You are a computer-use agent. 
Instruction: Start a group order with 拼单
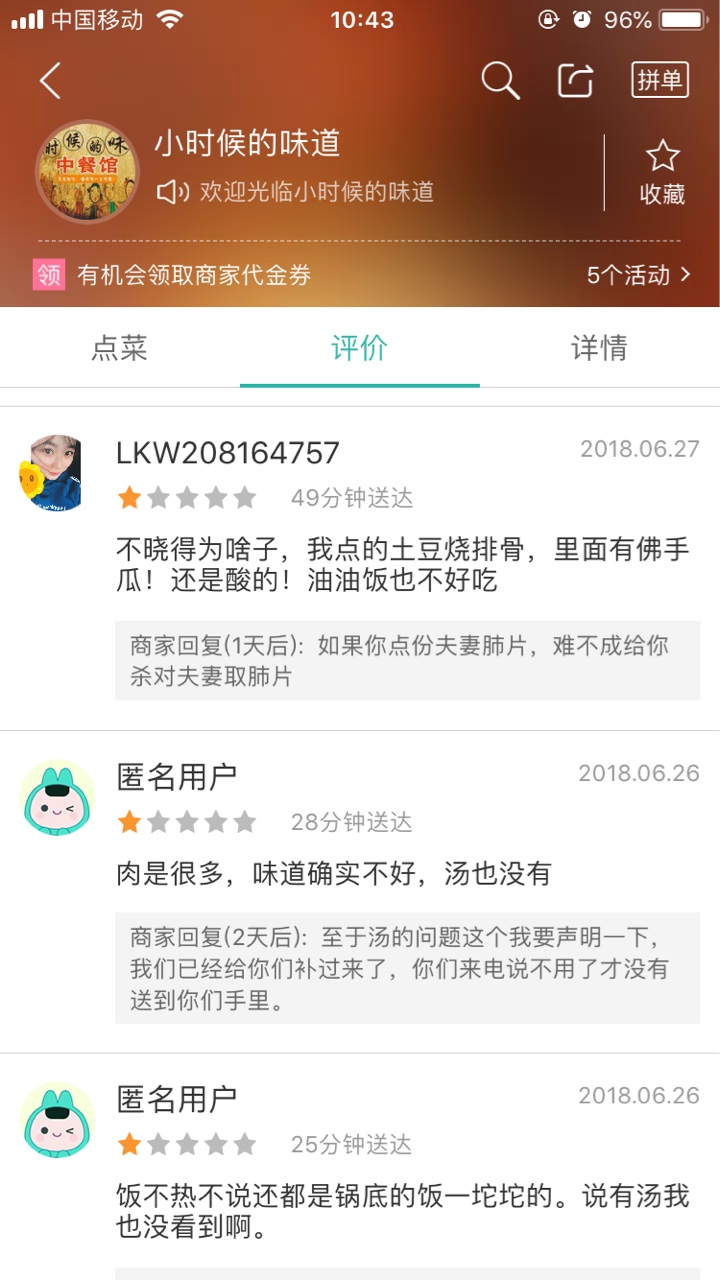tap(660, 80)
